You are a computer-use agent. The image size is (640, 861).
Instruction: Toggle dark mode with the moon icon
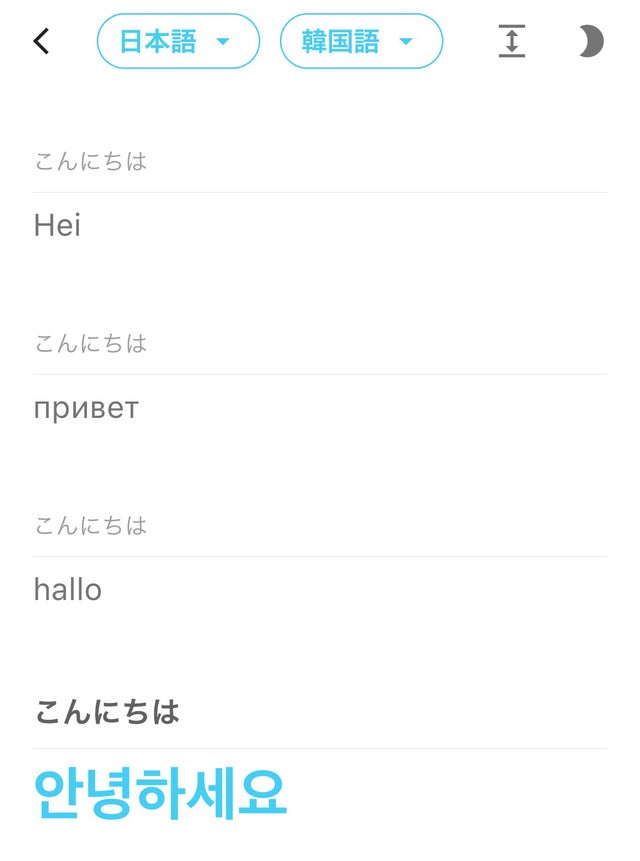point(591,41)
